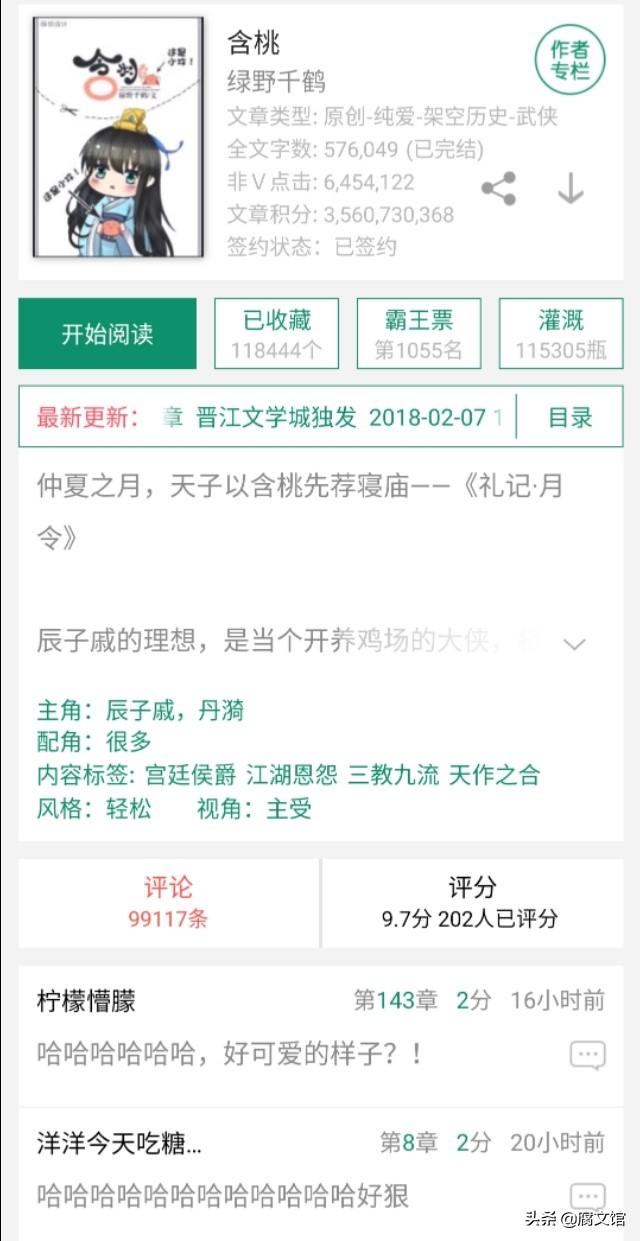640x1241 pixels.
Task: Open the 作者专栏 author column
Action: (x=569, y=59)
